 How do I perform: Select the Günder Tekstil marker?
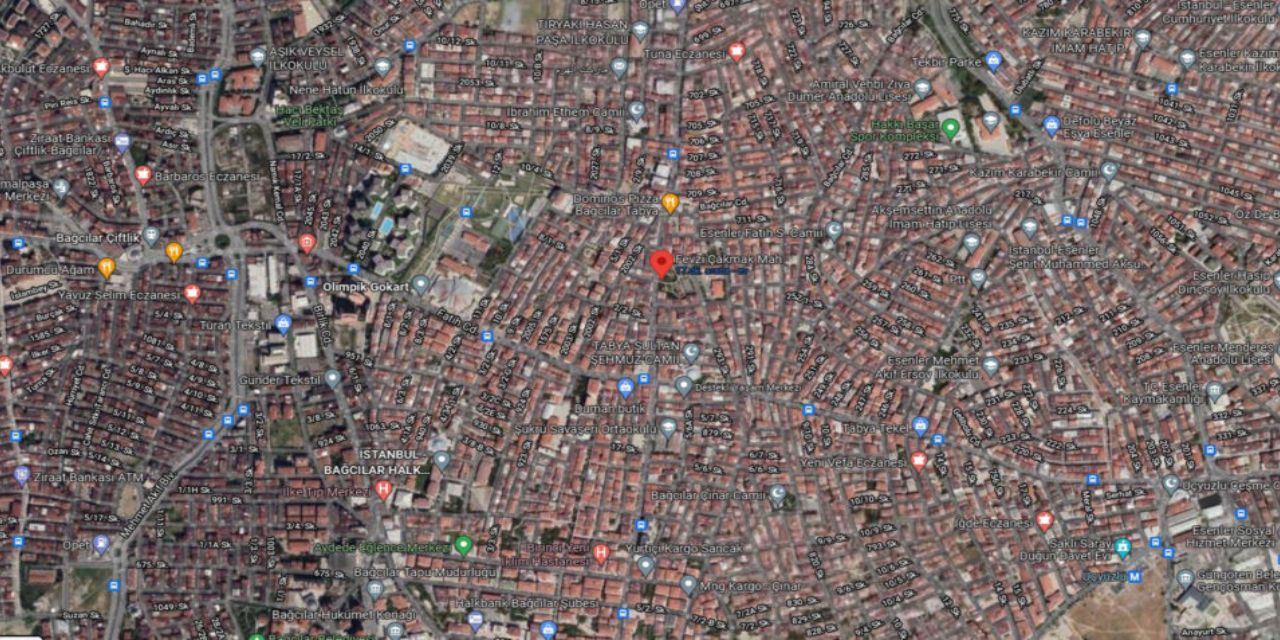(333, 379)
